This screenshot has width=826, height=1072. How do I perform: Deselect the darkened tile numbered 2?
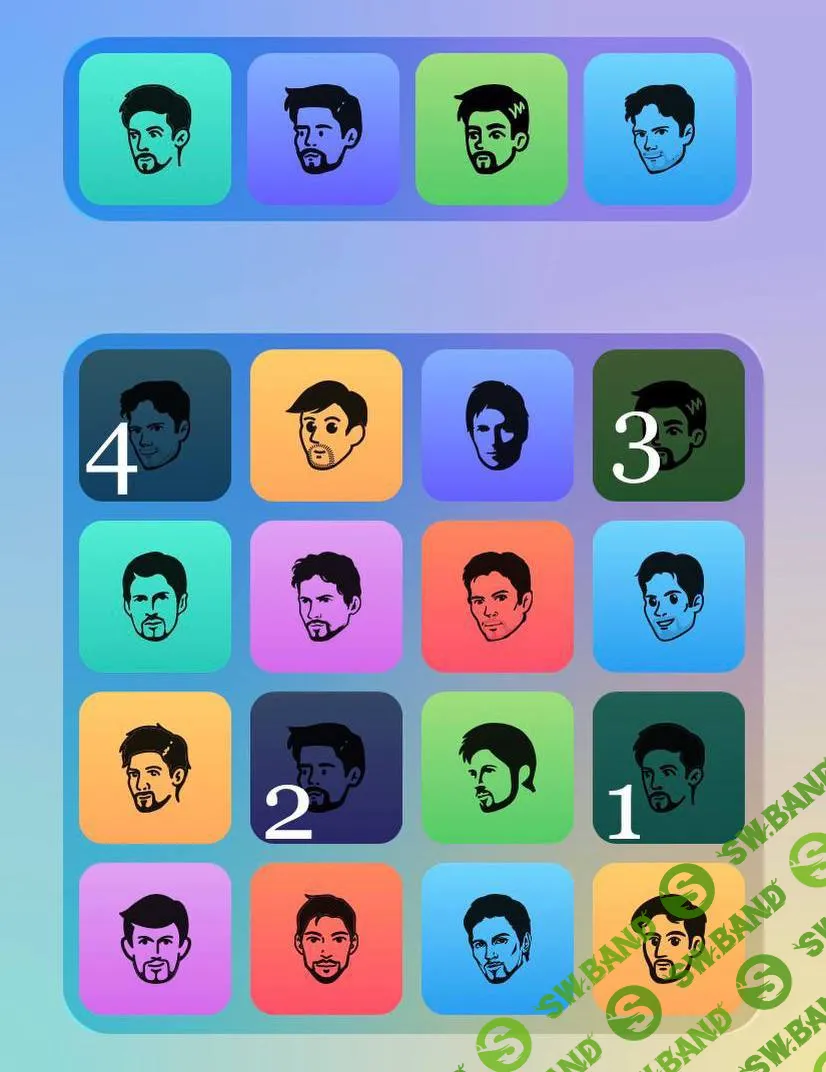click(326, 767)
